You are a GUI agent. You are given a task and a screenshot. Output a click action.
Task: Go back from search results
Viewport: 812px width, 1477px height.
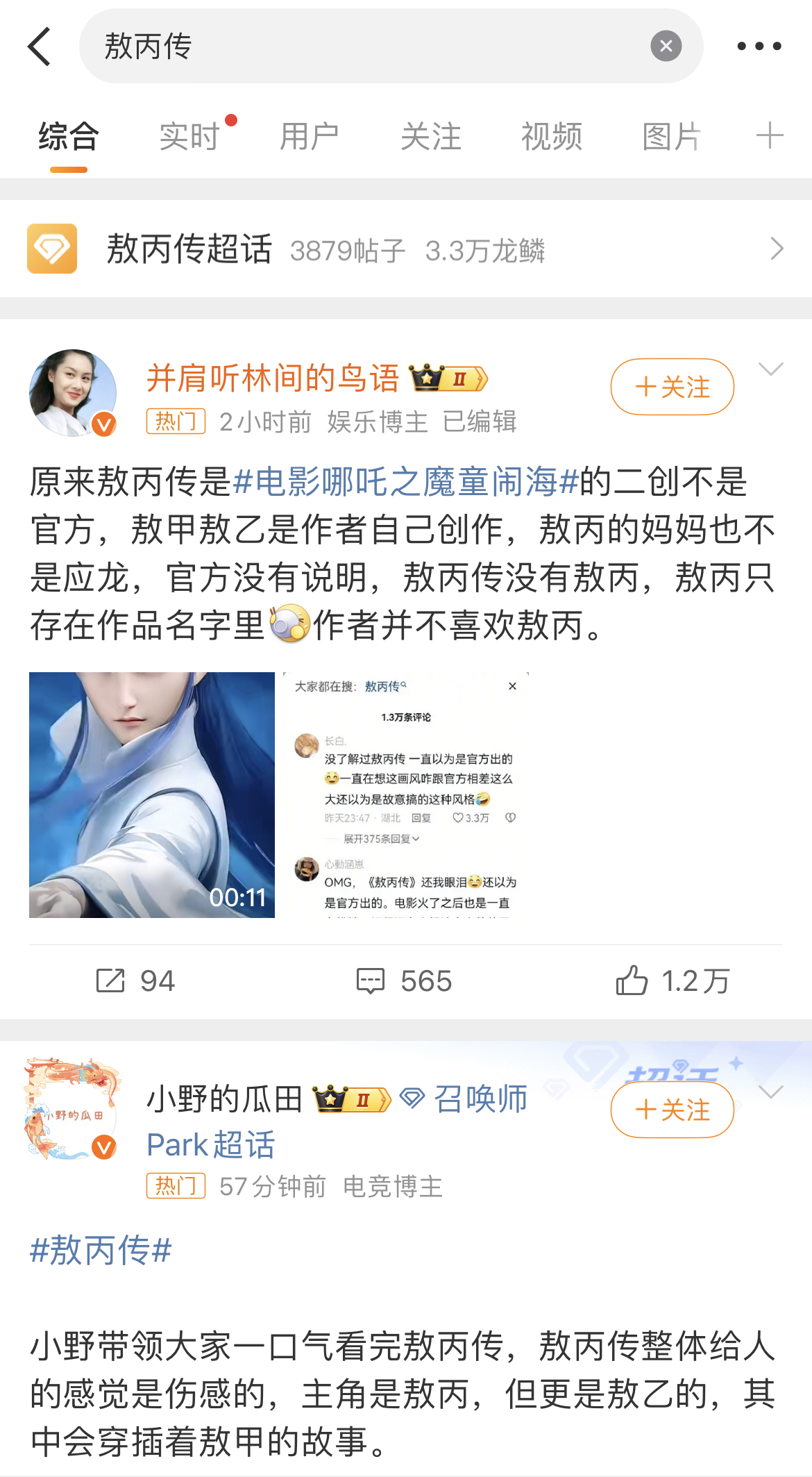40,47
